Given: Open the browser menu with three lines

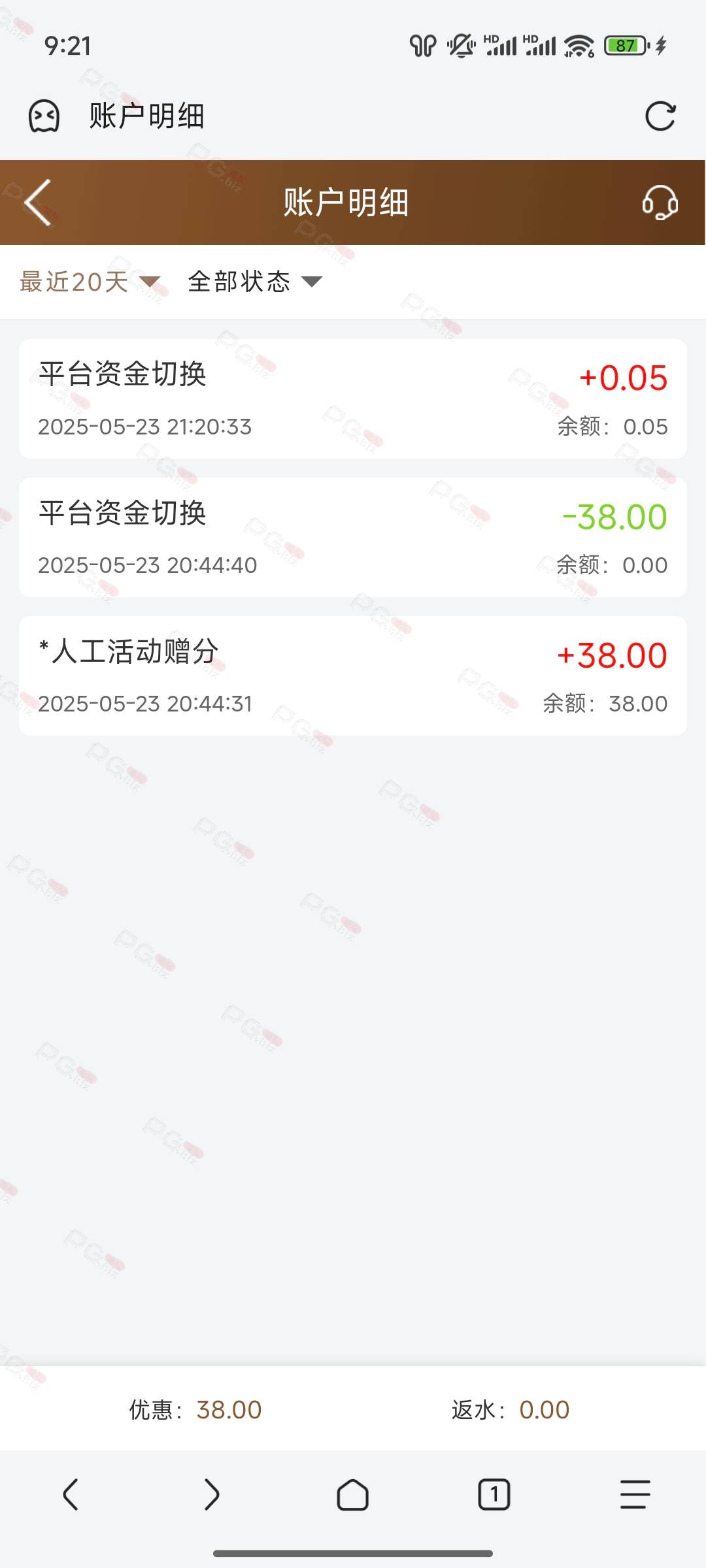Looking at the screenshot, I should point(635,1494).
